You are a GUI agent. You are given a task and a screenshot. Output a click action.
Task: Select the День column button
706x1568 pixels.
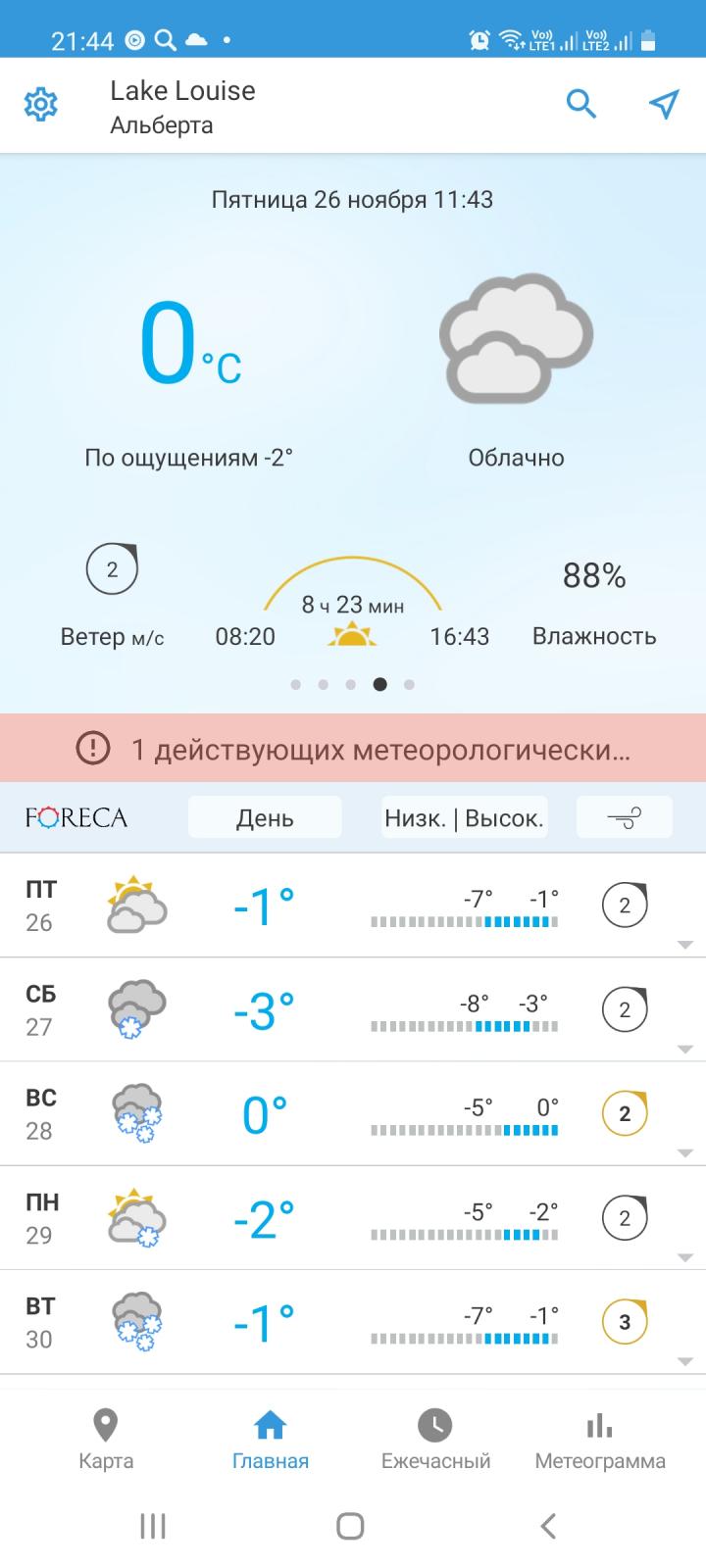[265, 817]
